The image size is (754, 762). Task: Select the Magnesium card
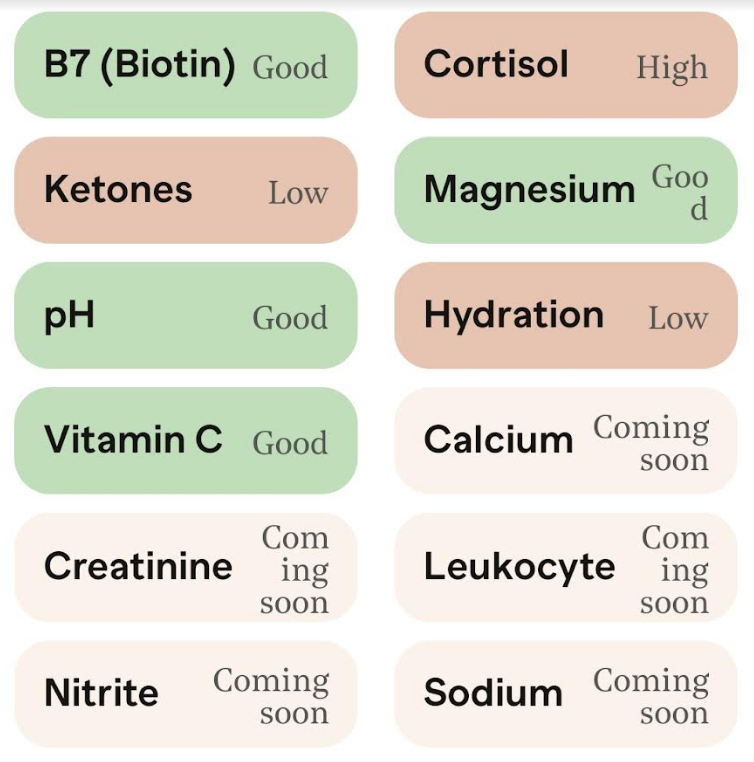[x=565, y=190]
